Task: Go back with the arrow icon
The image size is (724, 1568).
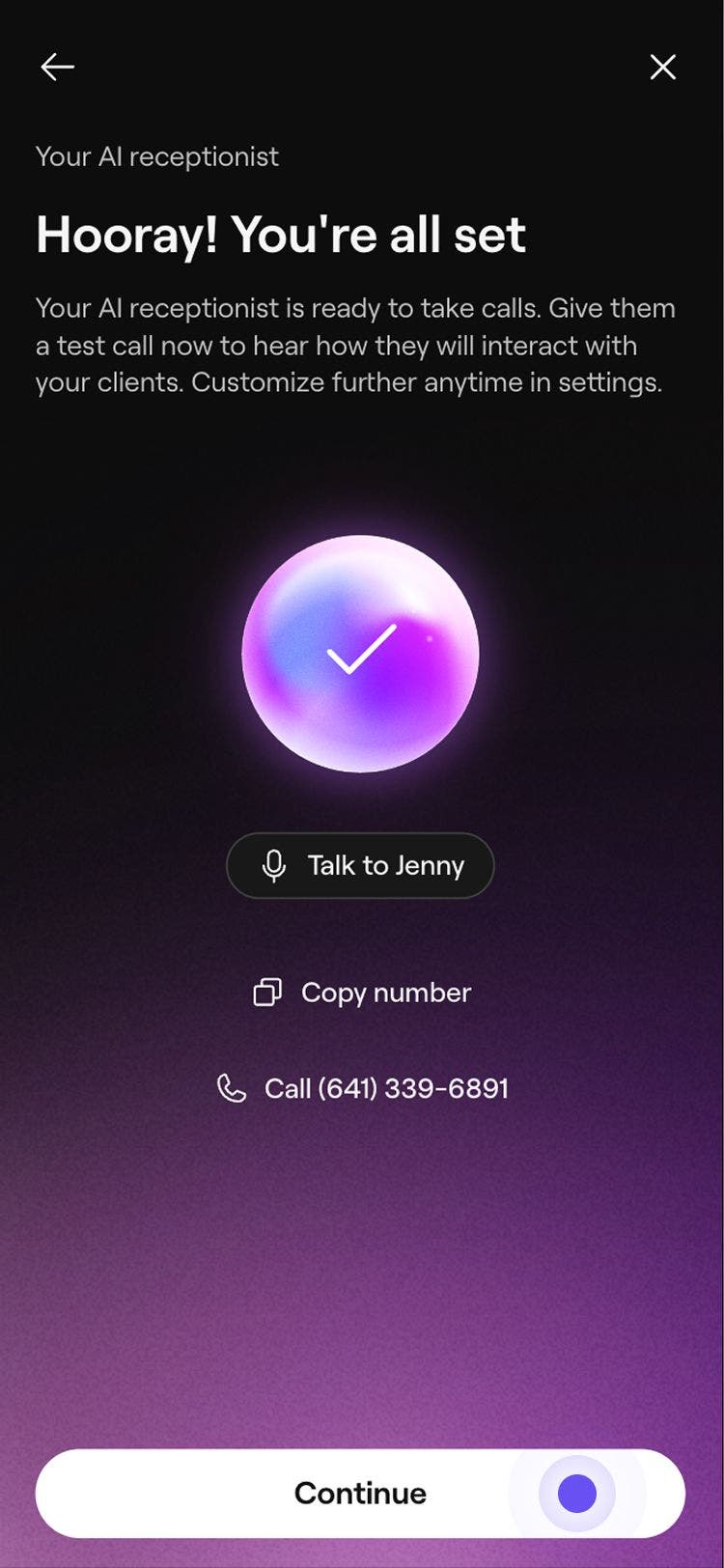Action: (57, 67)
